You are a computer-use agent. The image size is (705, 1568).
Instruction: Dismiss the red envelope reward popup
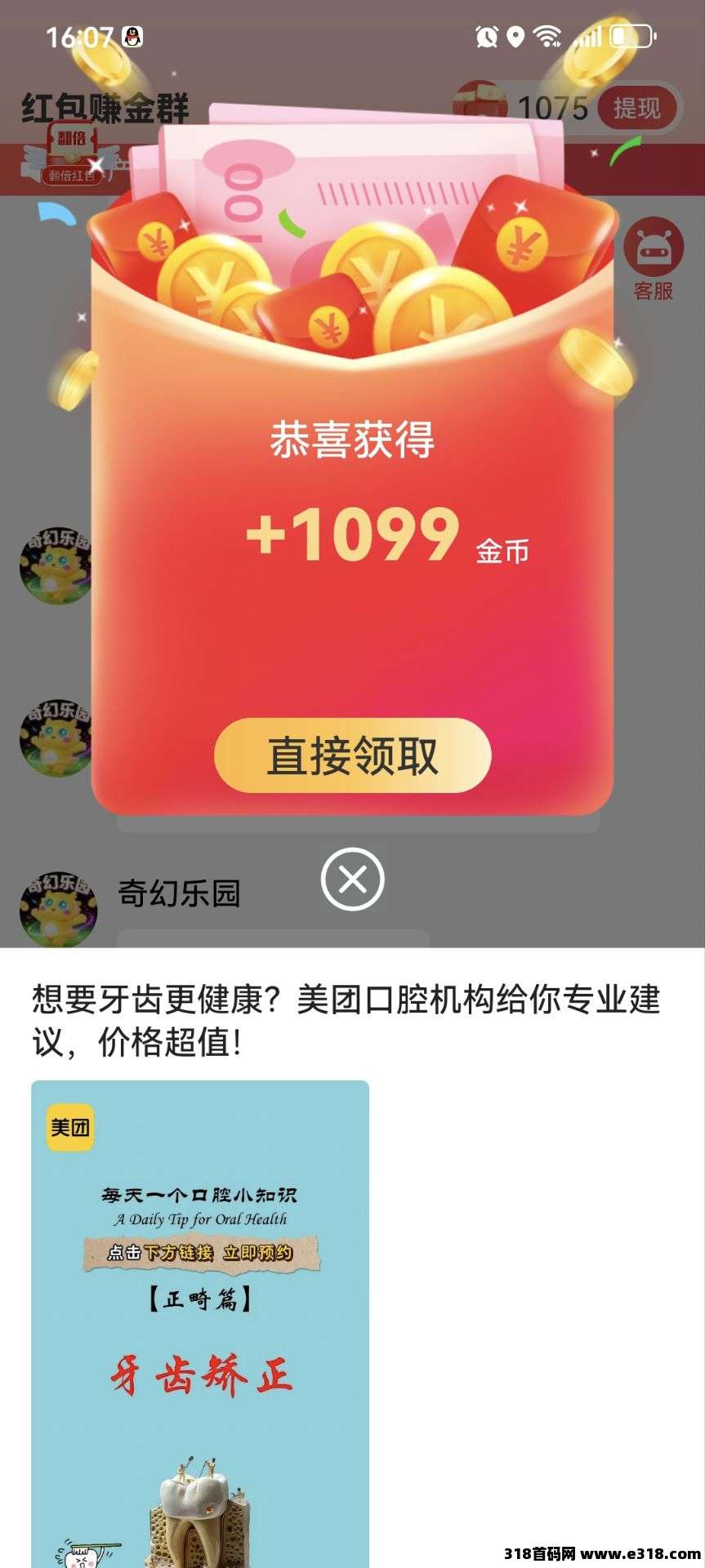point(352,880)
